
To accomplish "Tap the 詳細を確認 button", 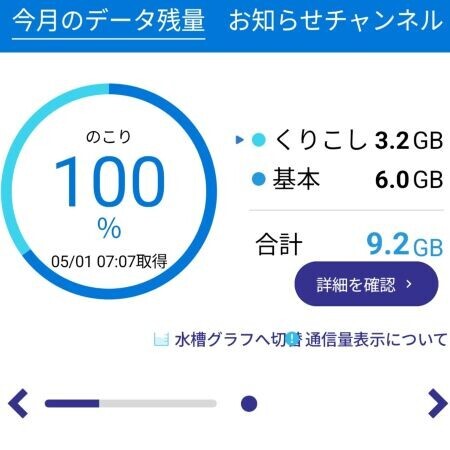I will click(x=366, y=284).
